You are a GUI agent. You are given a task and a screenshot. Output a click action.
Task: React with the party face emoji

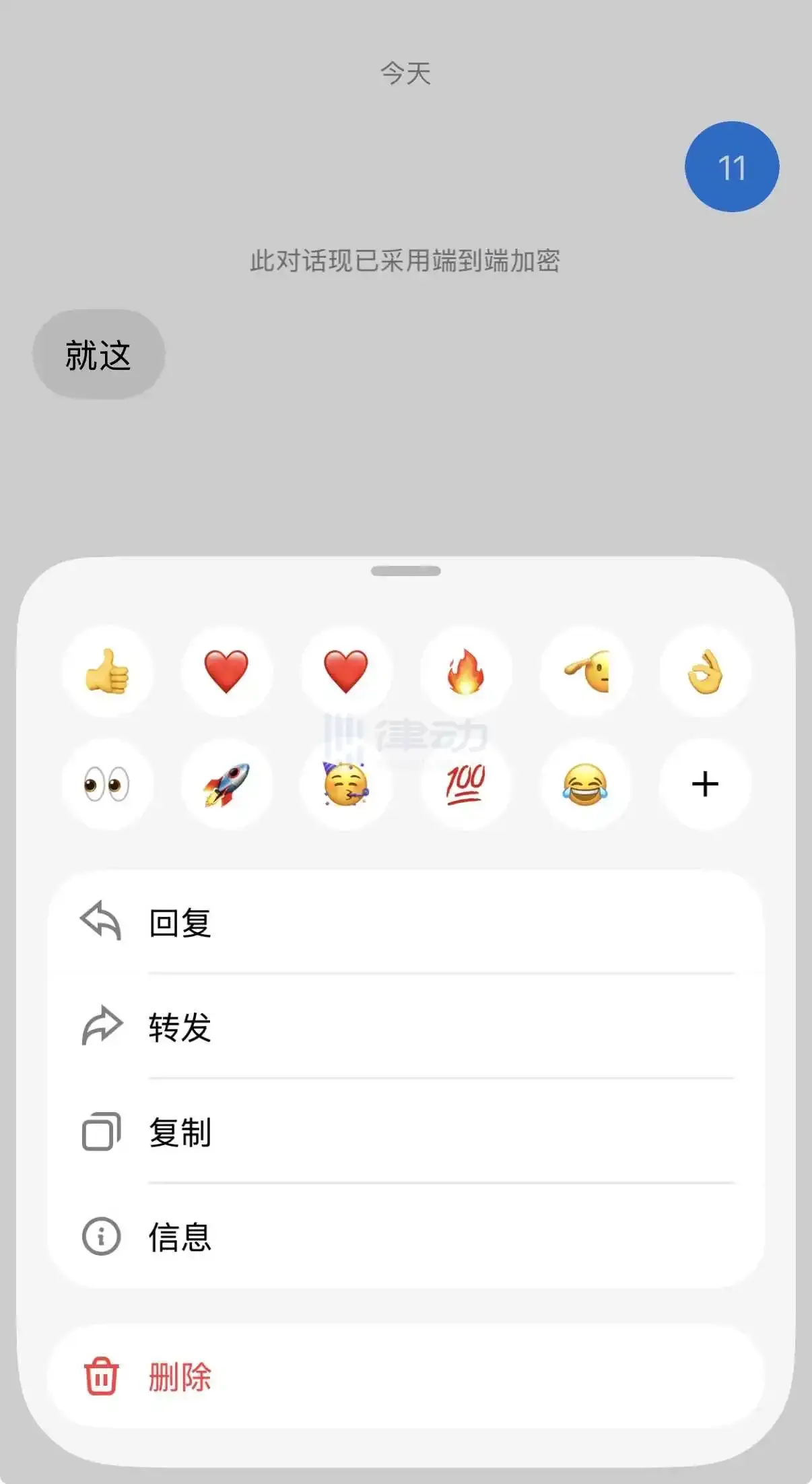(x=346, y=784)
